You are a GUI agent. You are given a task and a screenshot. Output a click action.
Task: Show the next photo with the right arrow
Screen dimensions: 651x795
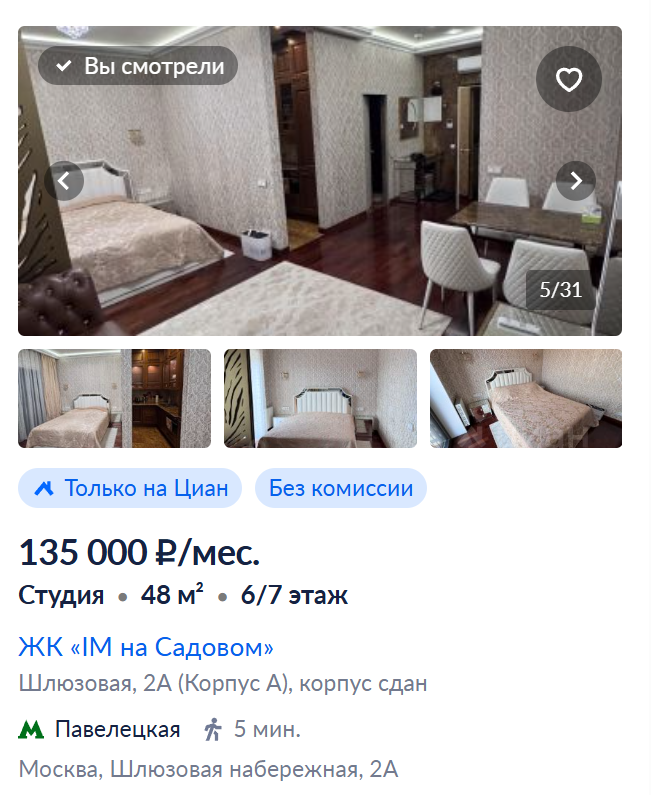pos(576,181)
